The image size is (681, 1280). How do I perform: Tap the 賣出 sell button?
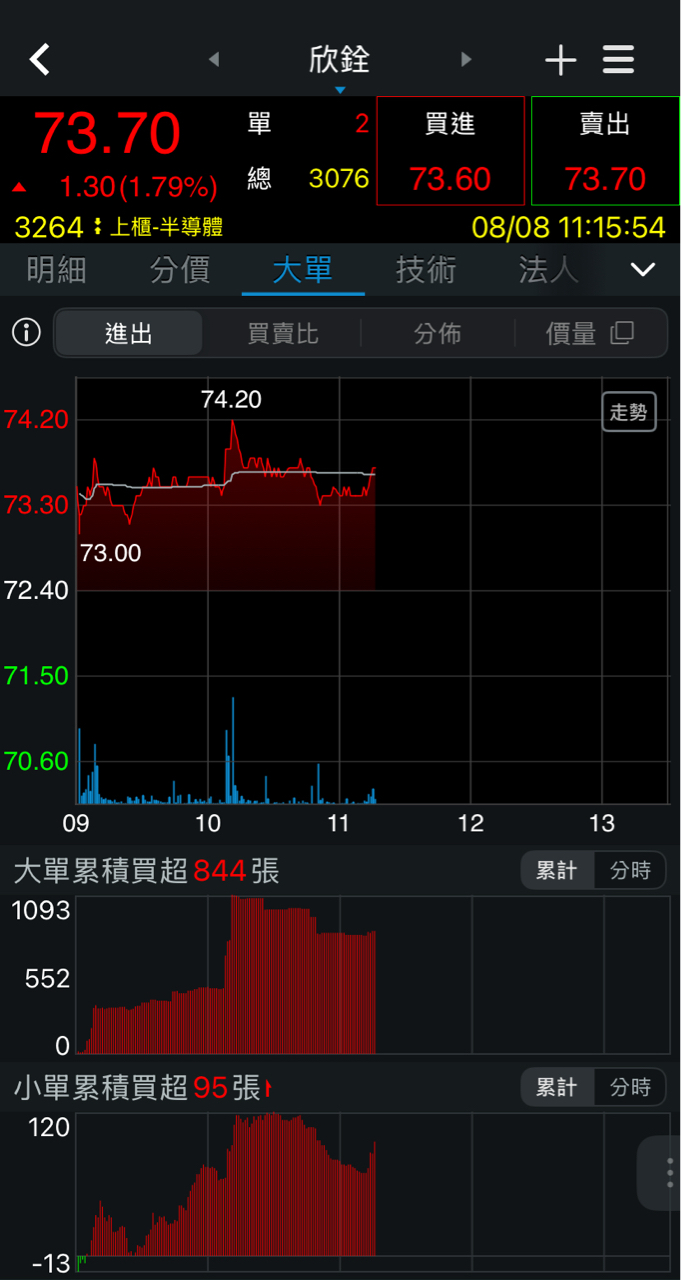605,151
